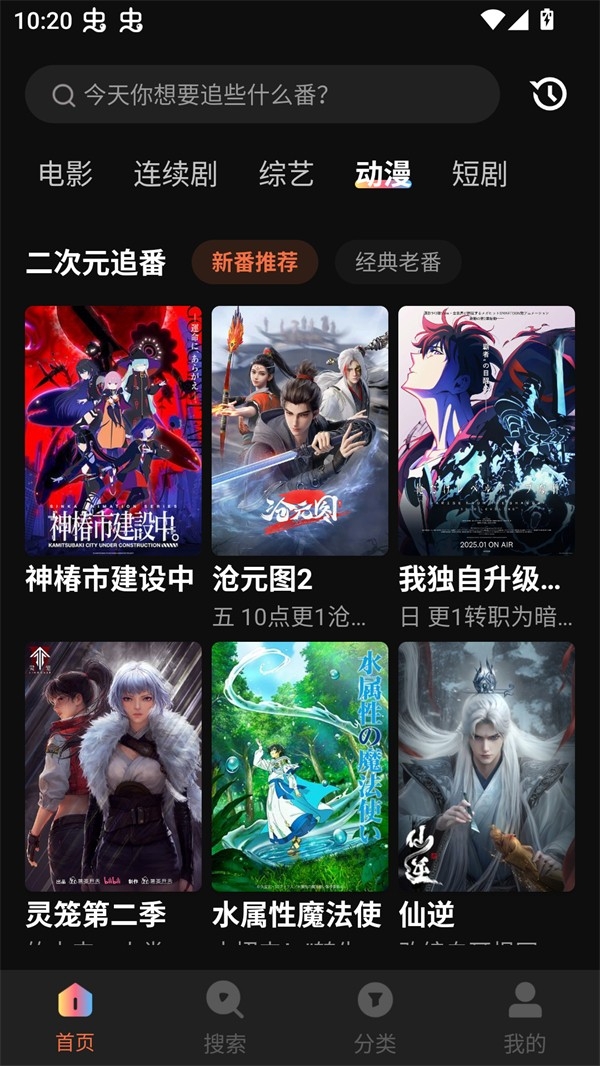
Task: Switch to the 电影 tab
Action: pos(66,174)
